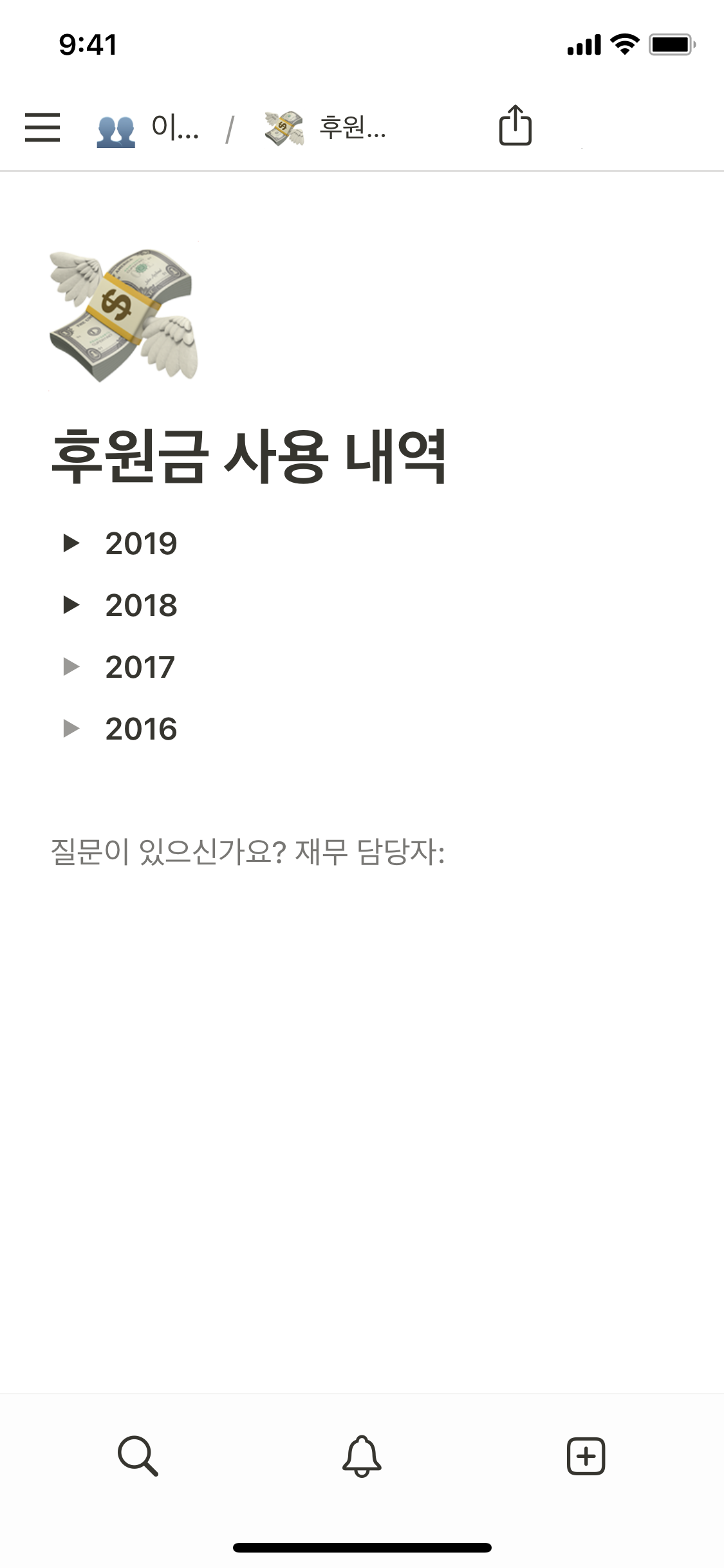Expand the 2018 toggle
Image resolution: width=724 pixels, height=1568 pixels.
tap(71, 605)
